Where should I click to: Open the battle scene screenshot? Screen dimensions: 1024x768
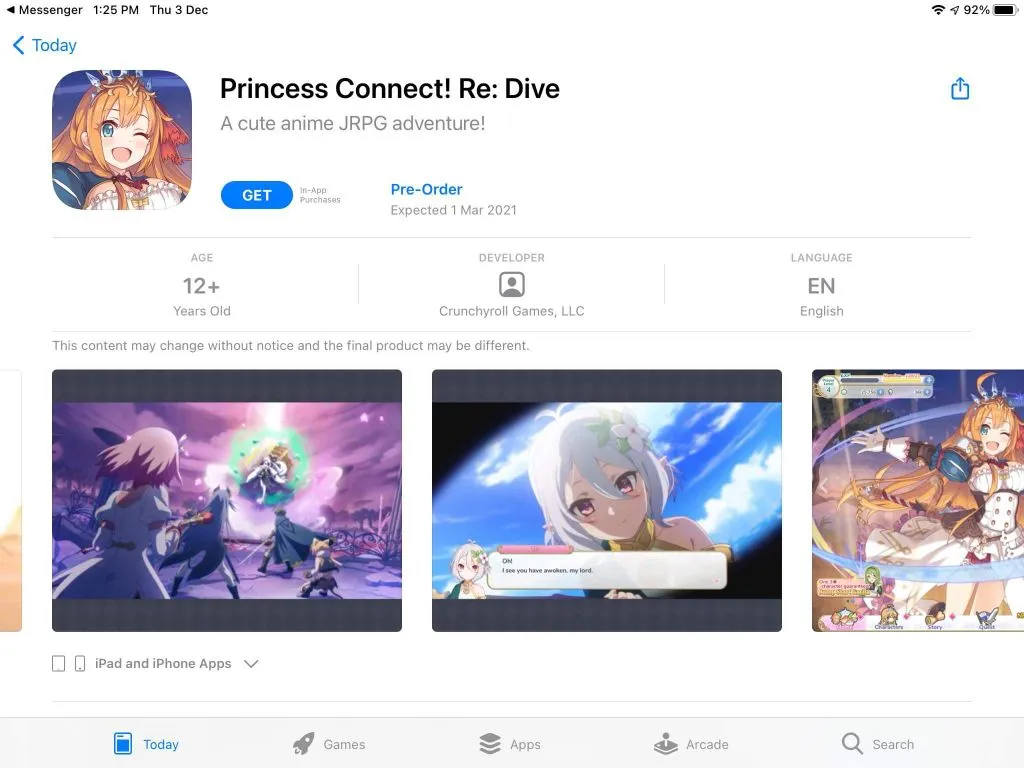[x=227, y=500]
